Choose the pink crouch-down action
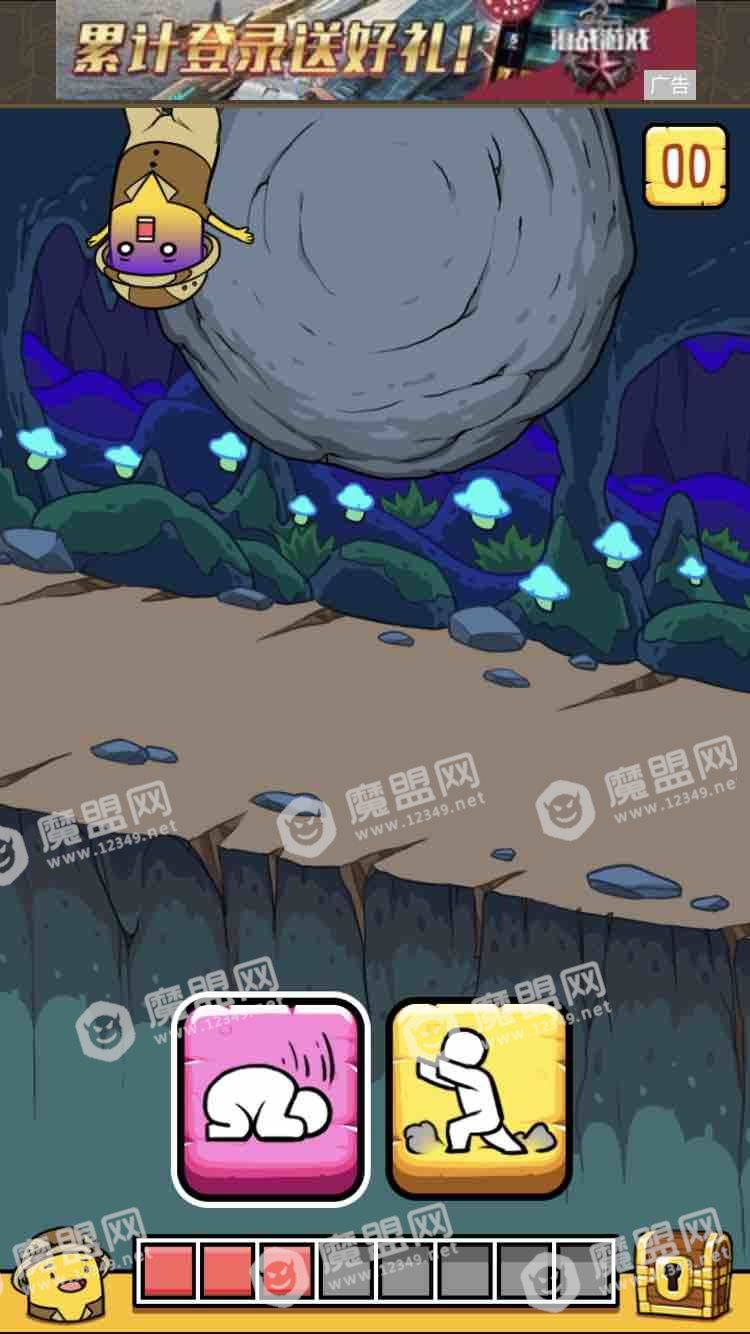Image resolution: width=750 pixels, height=1334 pixels. tap(271, 1100)
